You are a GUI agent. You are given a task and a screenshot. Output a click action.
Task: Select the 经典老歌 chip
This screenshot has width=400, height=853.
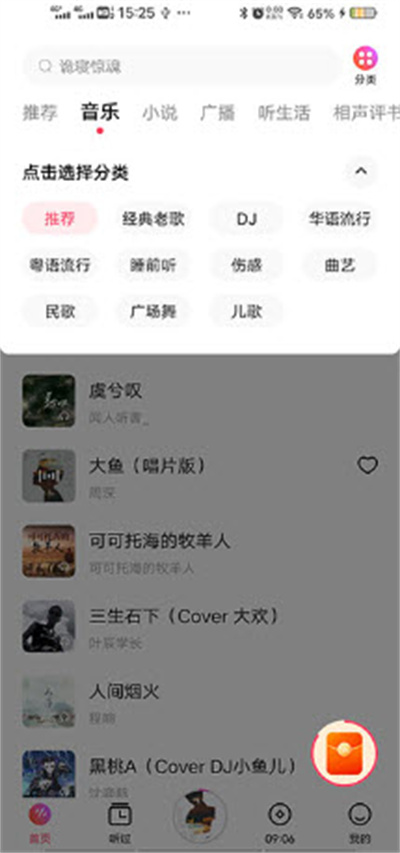pyautogui.click(x=153, y=219)
